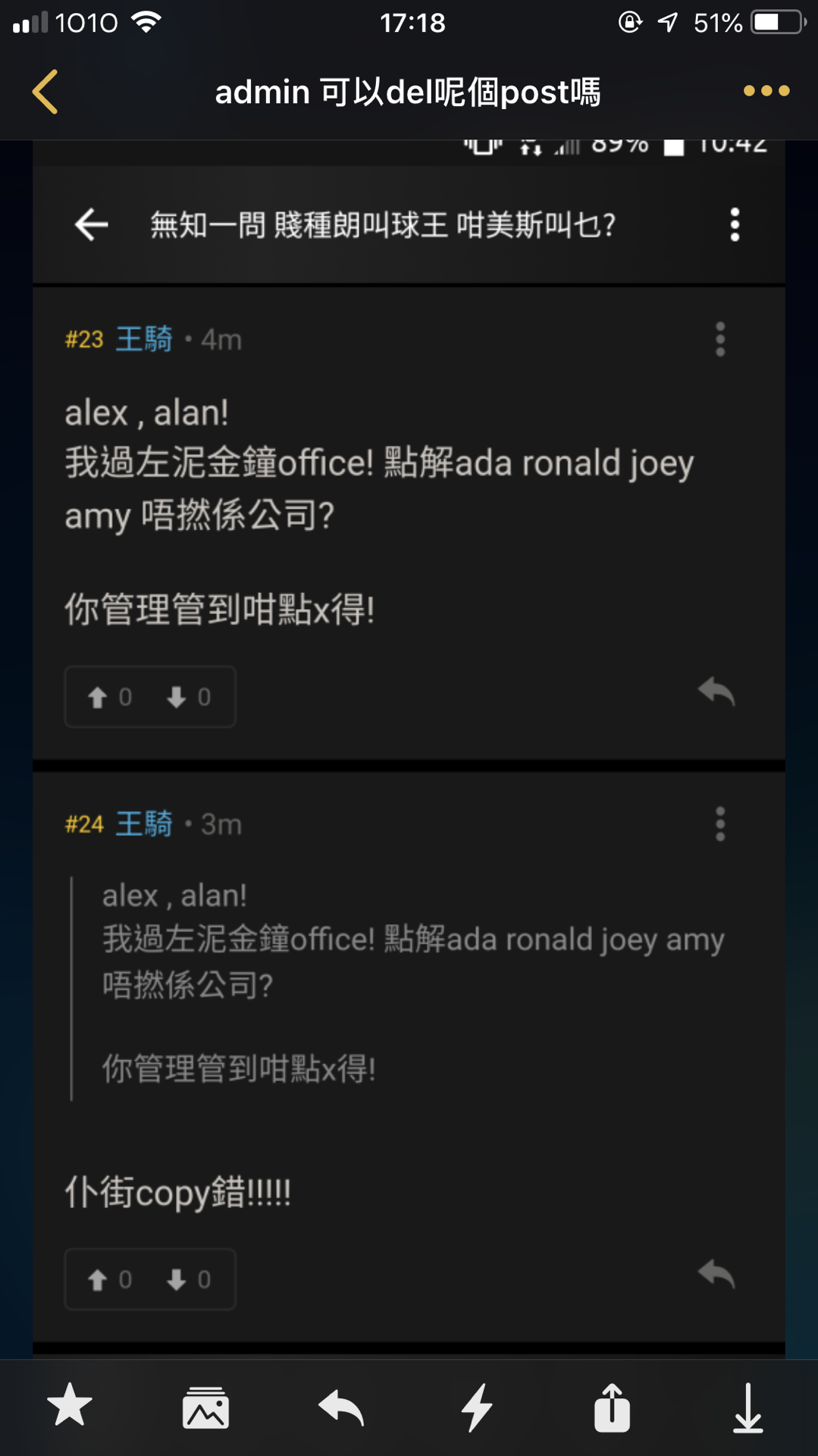This screenshot has height=1456, width=818.
Task: Select username 王騎 on post #23
Action: pyautogui.click(x=143, y=340)
